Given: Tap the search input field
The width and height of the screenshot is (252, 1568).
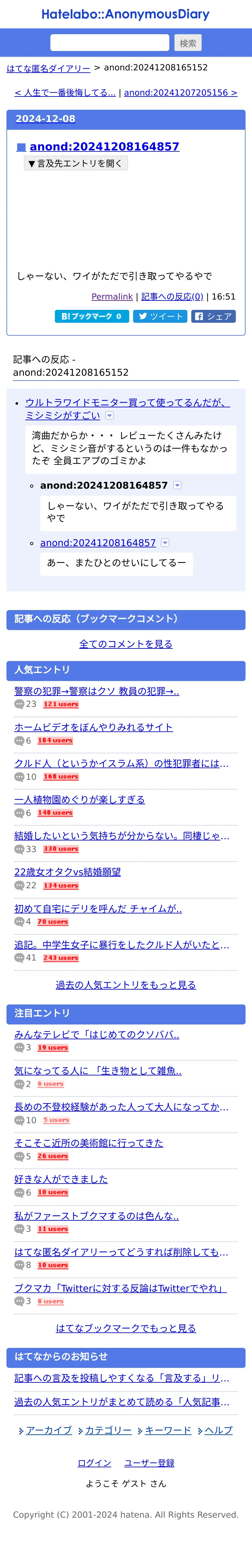Looking at the screenshot, I should pyautogui.click(x=110, y=43).
